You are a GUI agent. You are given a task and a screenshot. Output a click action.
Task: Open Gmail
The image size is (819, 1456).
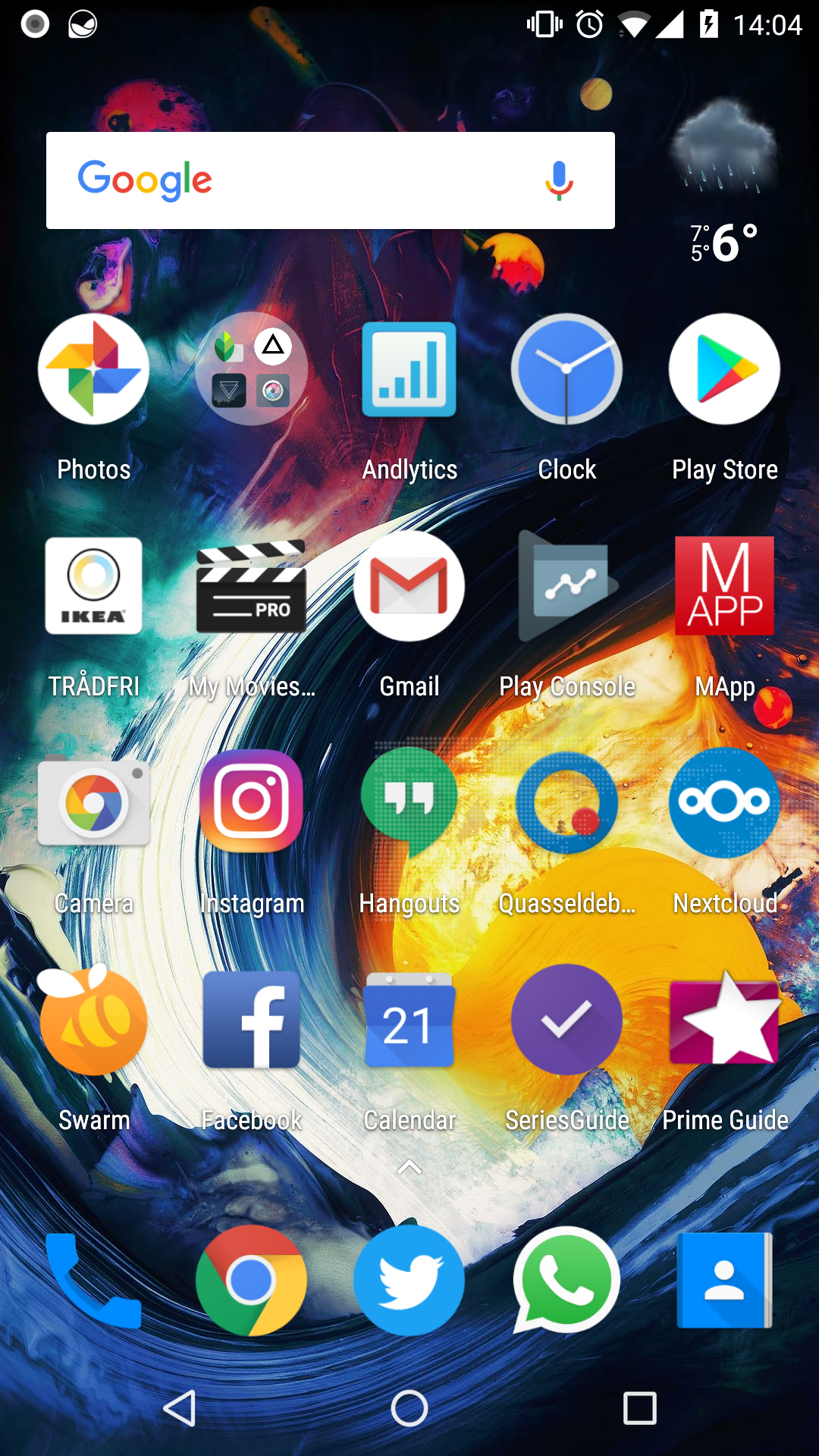409,585
